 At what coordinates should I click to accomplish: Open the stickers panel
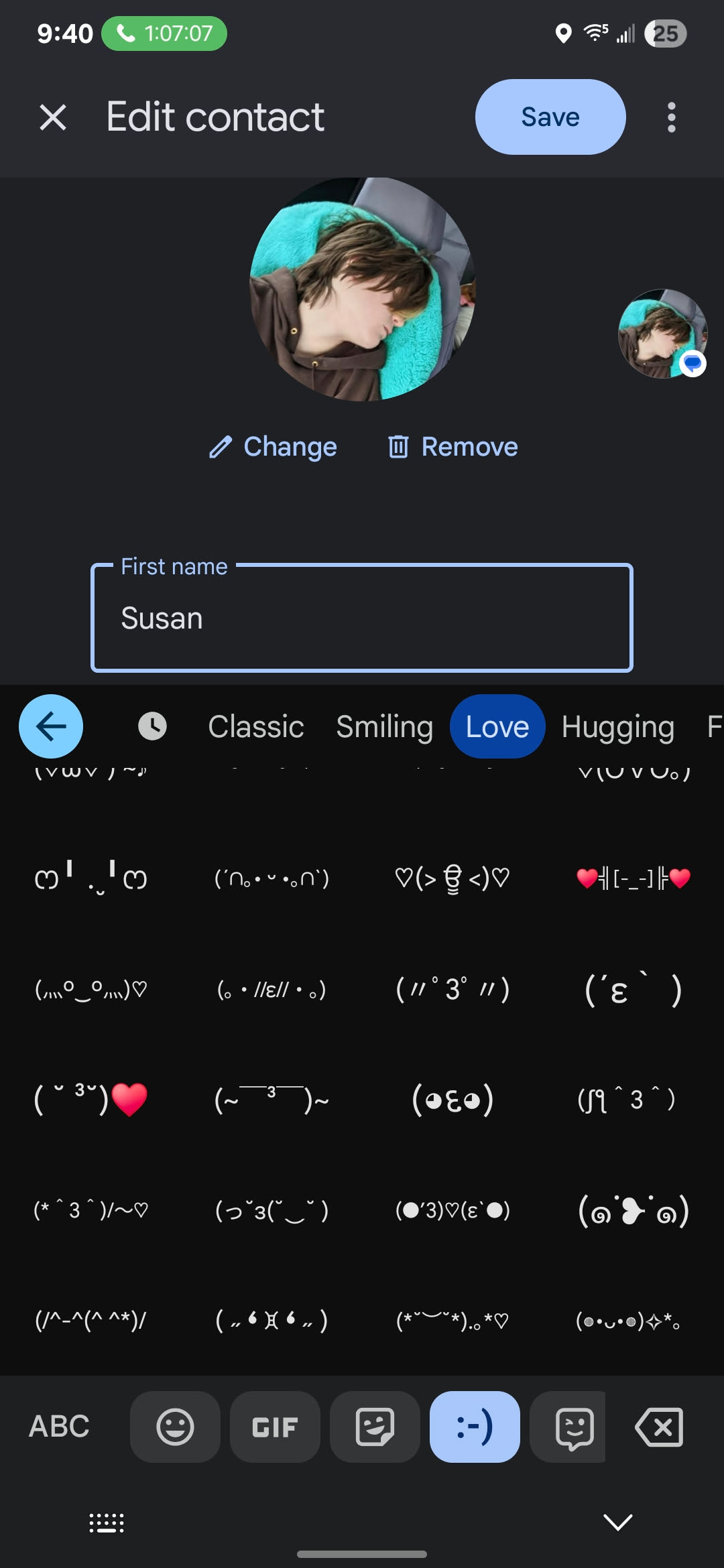[x=375, y=1426]
